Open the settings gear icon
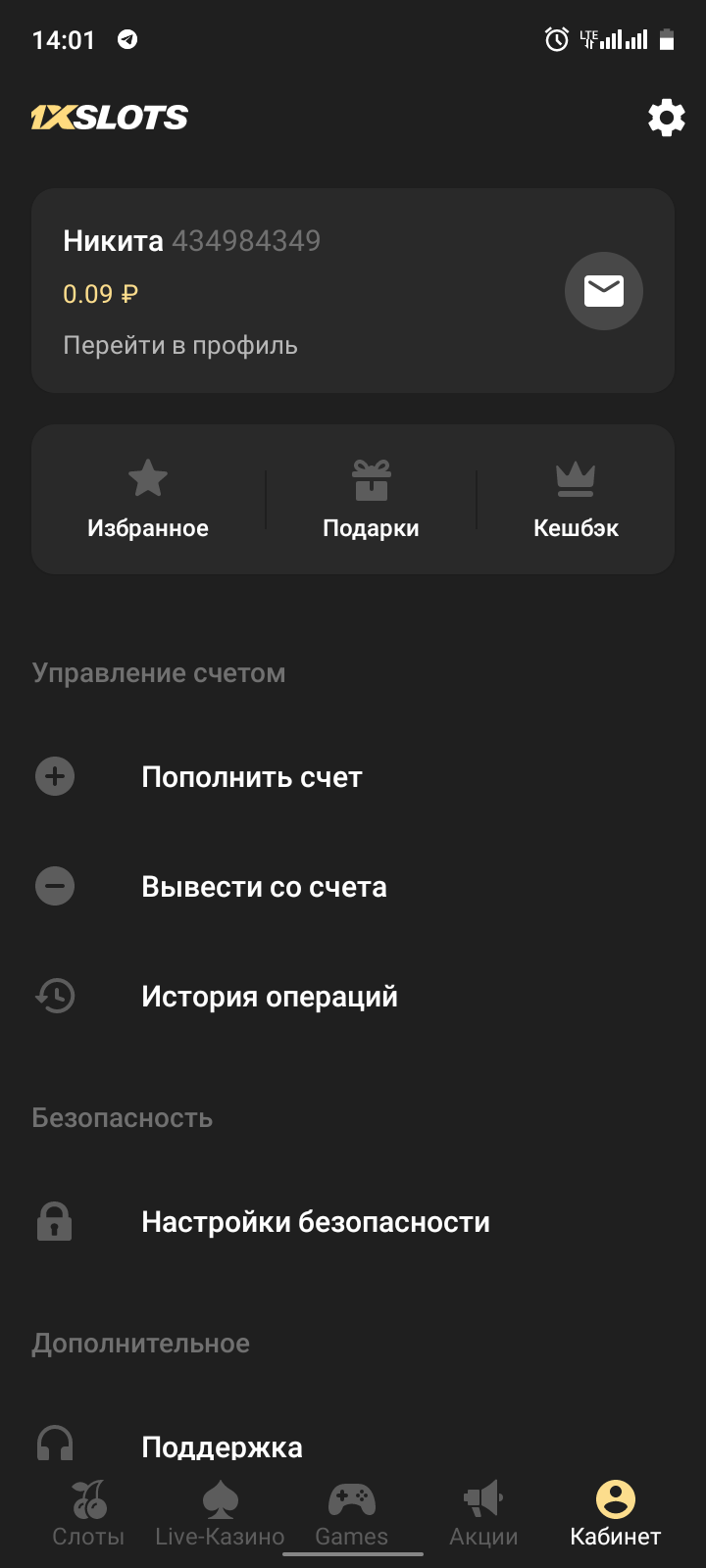This screenshot has height=1568, width=706. point(666,119)
